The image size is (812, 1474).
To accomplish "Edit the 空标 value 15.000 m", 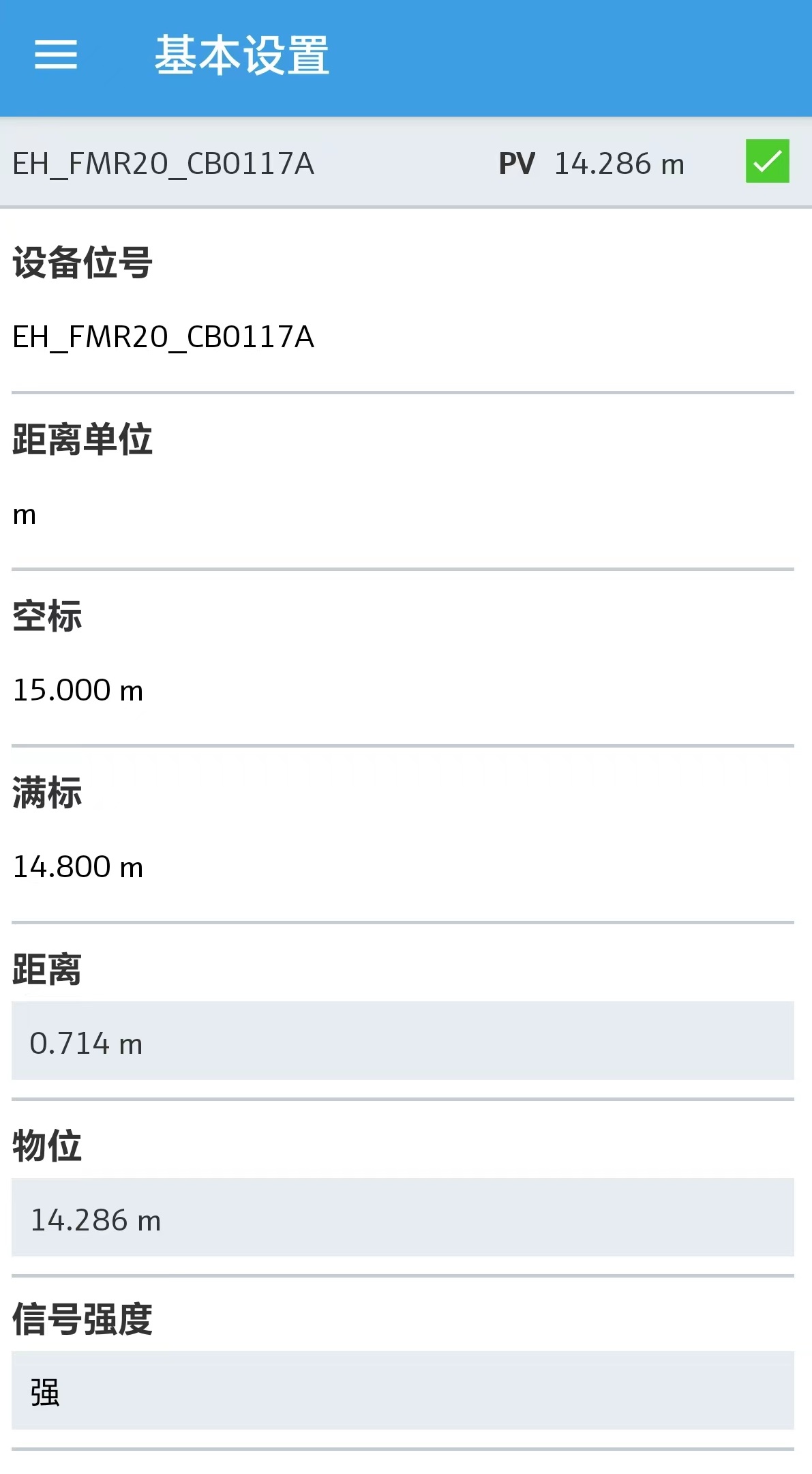I will (78, 690).
